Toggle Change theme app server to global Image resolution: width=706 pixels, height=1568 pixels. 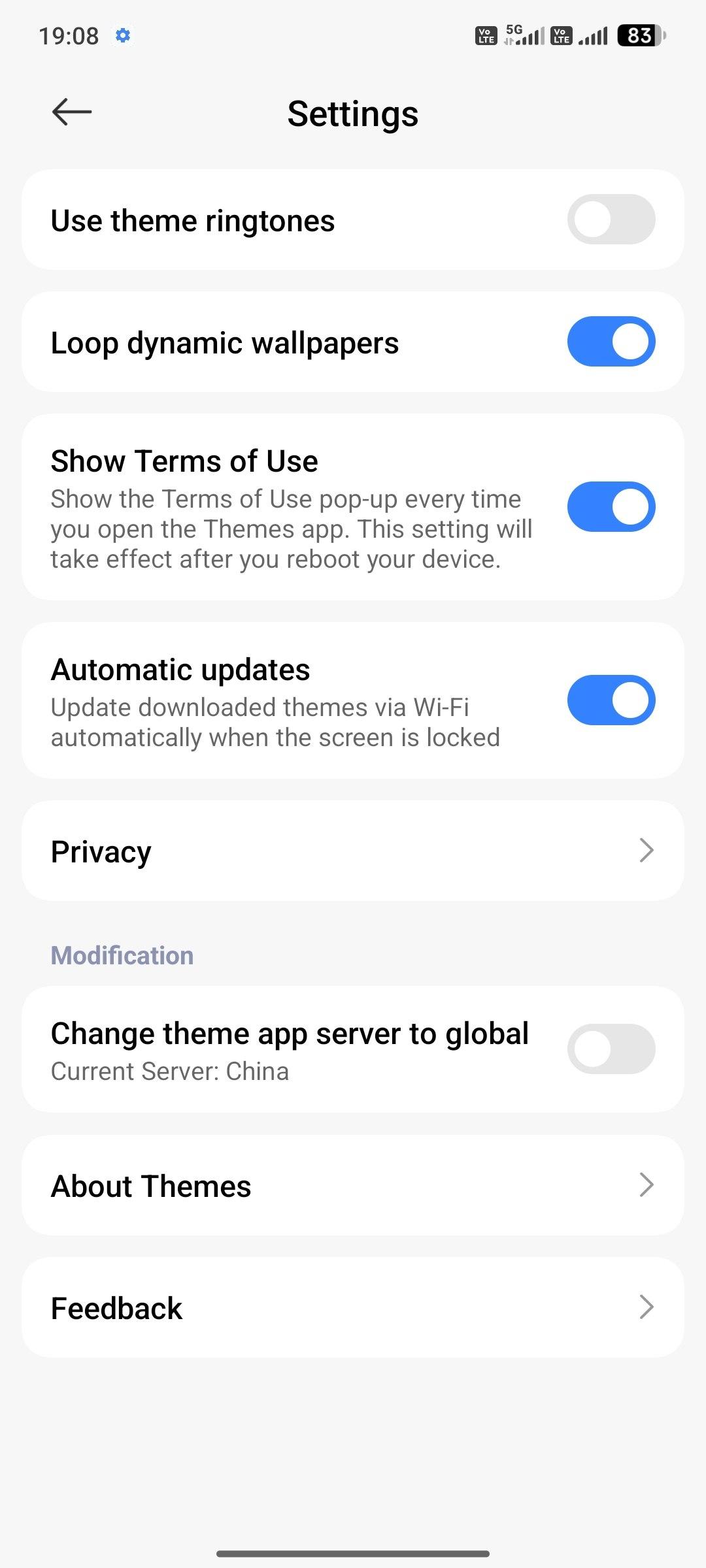(611, 1049)
